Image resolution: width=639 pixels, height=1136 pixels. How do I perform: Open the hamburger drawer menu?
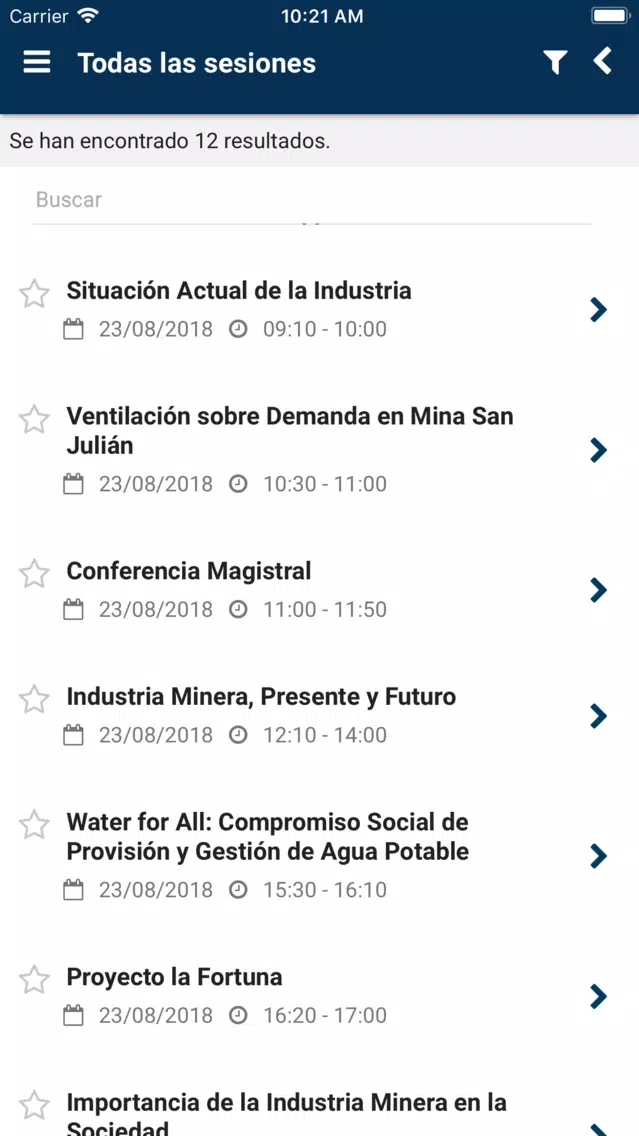pyautogui.click(x=37, y=62)
